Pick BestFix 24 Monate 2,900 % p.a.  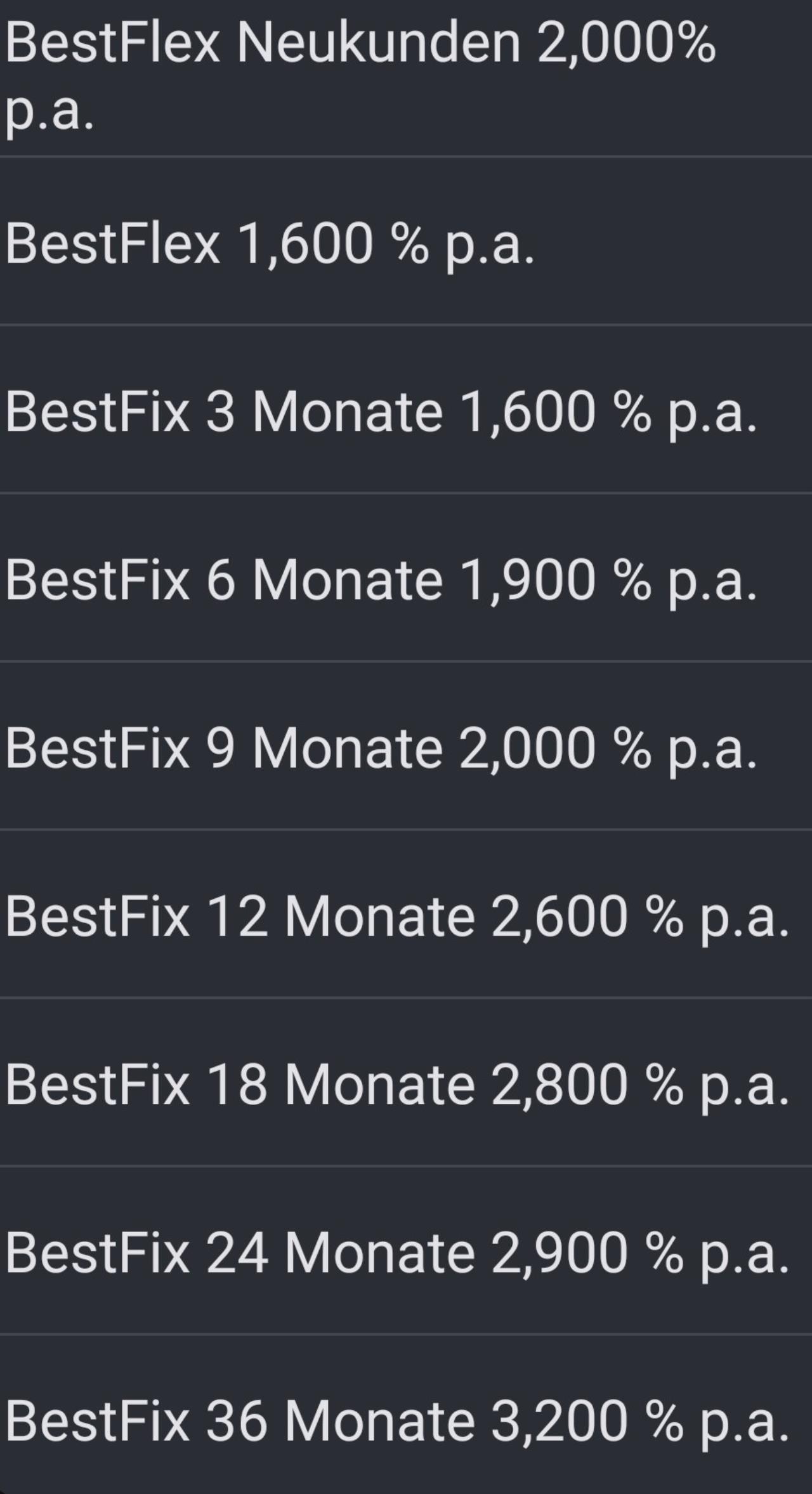pos(406,1250)
